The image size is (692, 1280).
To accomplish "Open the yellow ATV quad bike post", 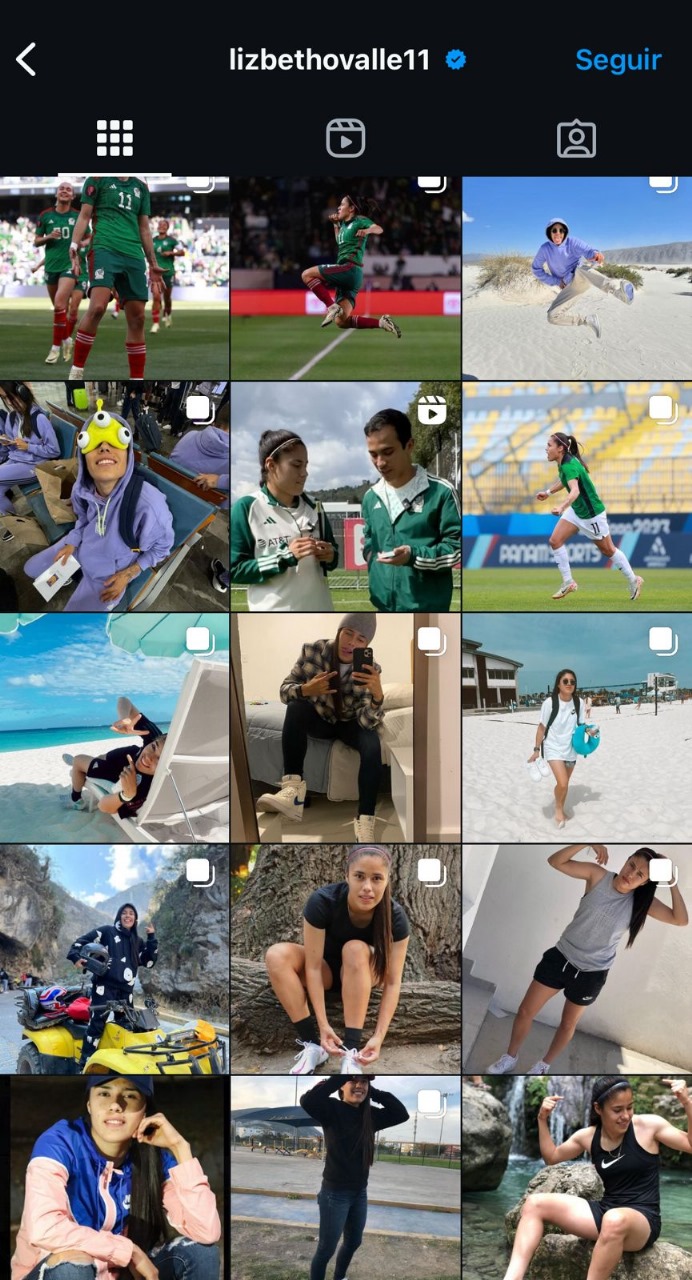I will (x=114, y=958).
